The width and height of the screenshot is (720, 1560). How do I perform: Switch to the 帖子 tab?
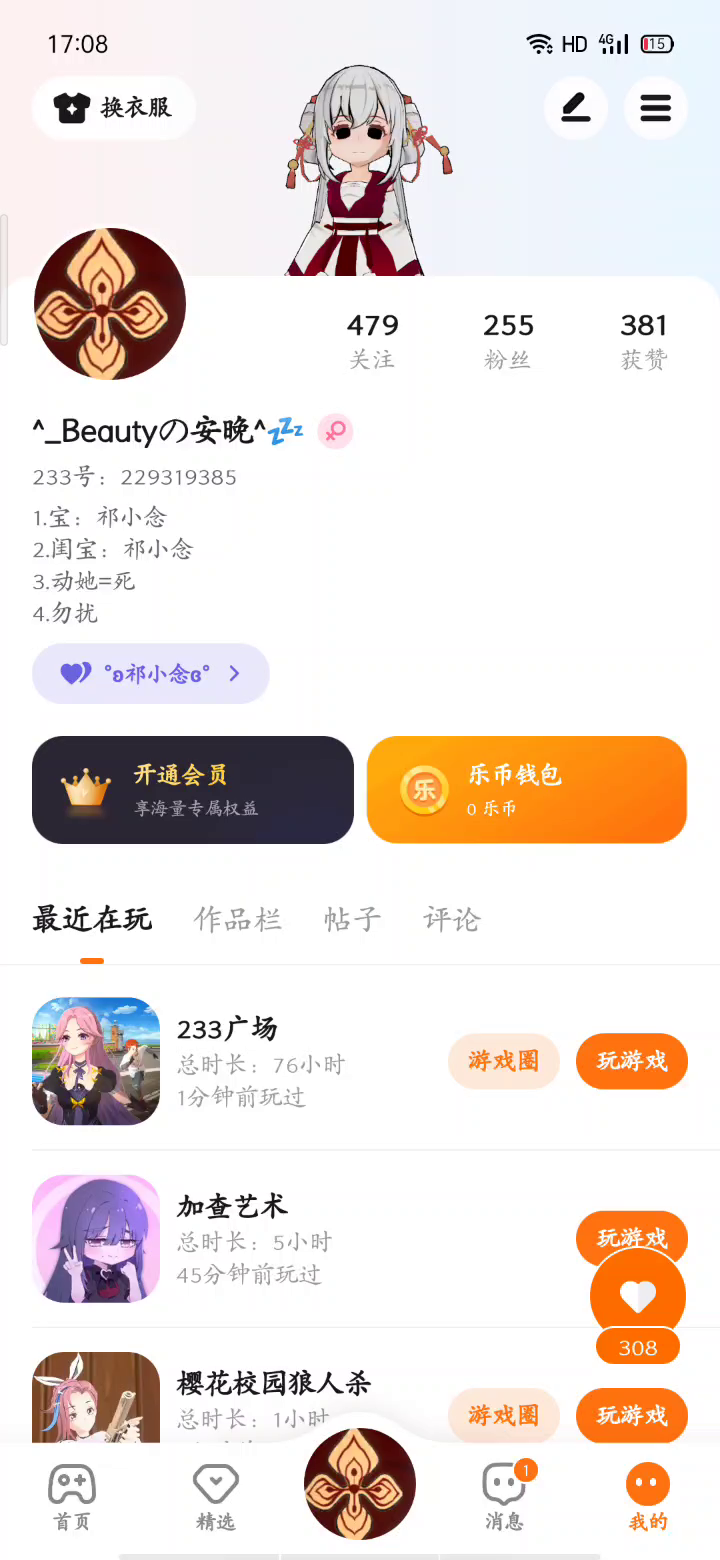pos(352,920)
